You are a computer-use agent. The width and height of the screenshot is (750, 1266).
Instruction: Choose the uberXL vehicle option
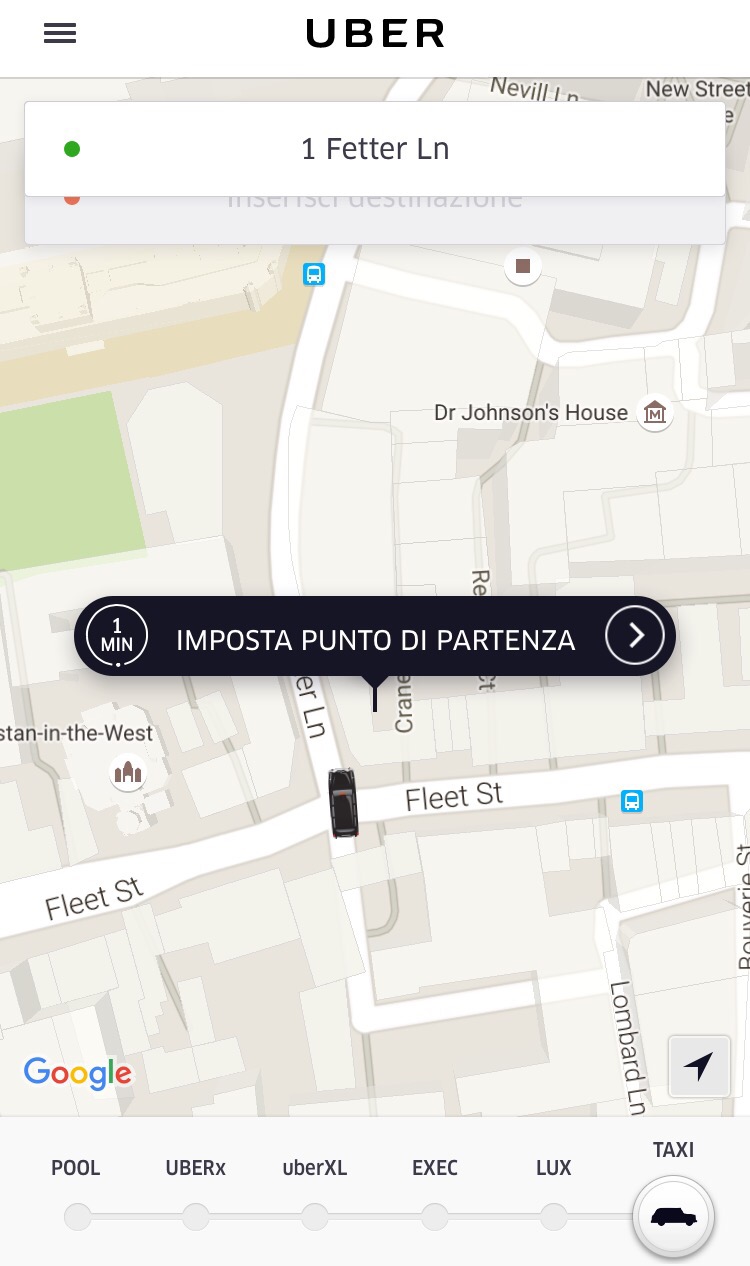315,1216
